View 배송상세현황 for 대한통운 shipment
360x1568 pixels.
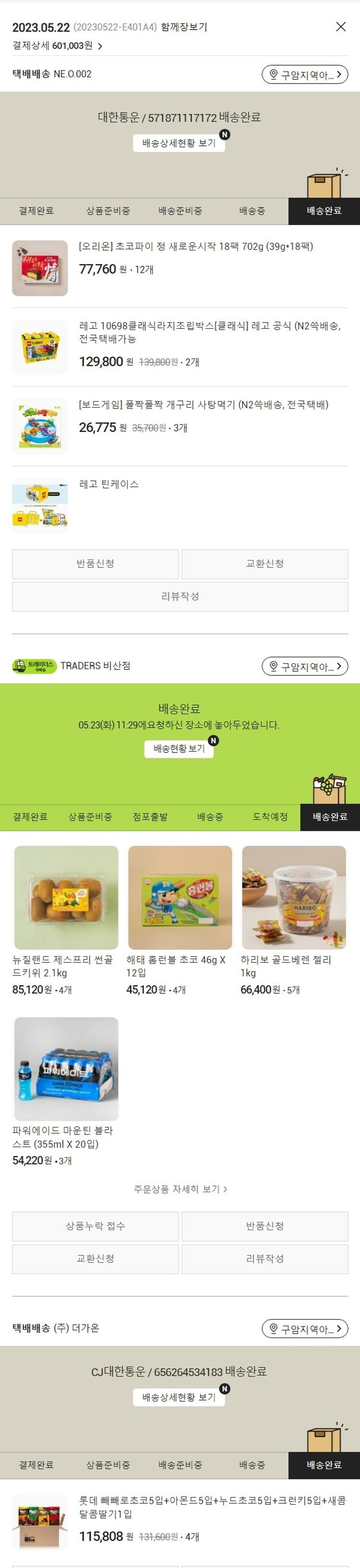coord(179,143)
